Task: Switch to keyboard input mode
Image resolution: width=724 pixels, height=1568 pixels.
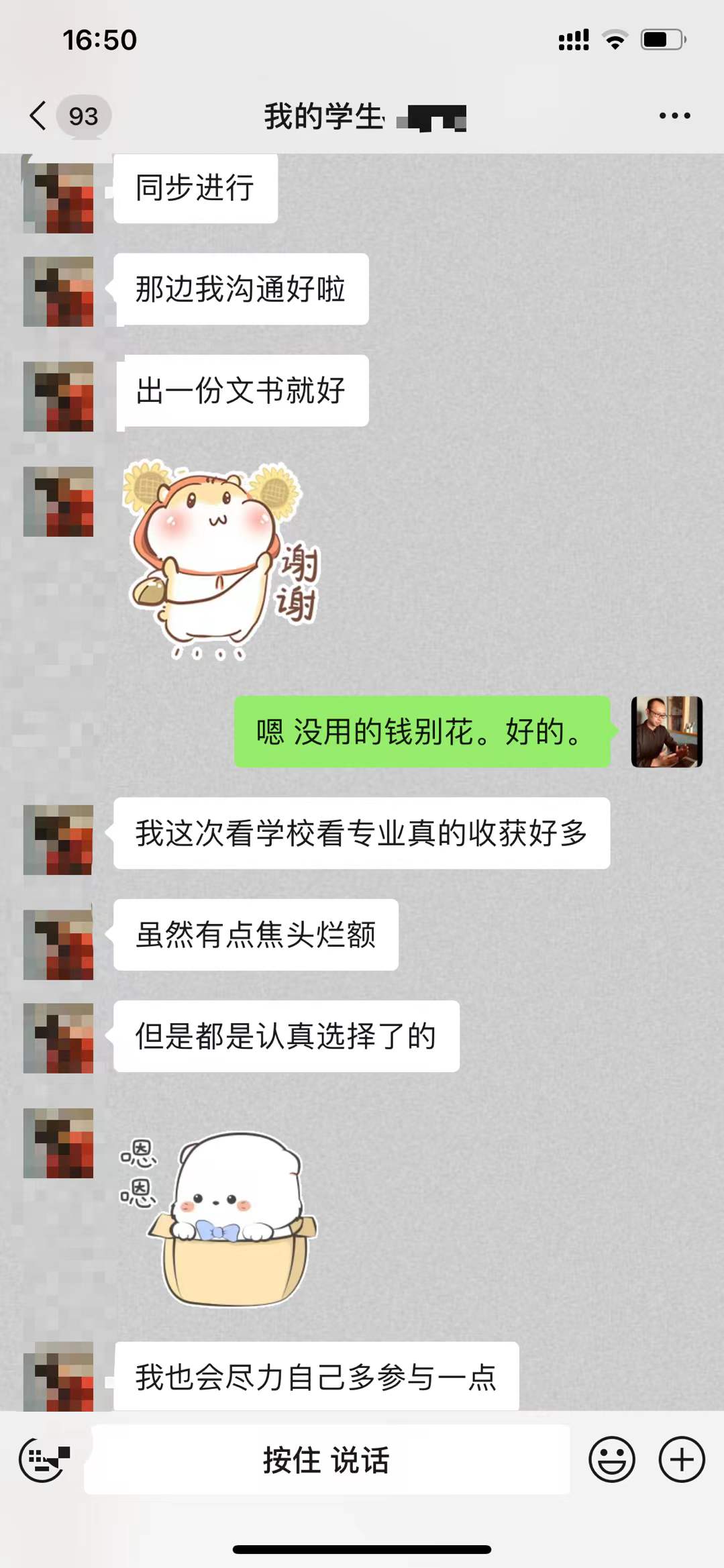Action: point(44,1459)
